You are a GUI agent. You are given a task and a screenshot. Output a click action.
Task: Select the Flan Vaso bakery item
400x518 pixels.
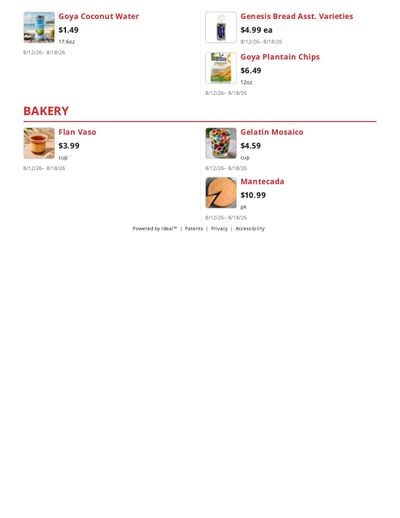point(77,132)
